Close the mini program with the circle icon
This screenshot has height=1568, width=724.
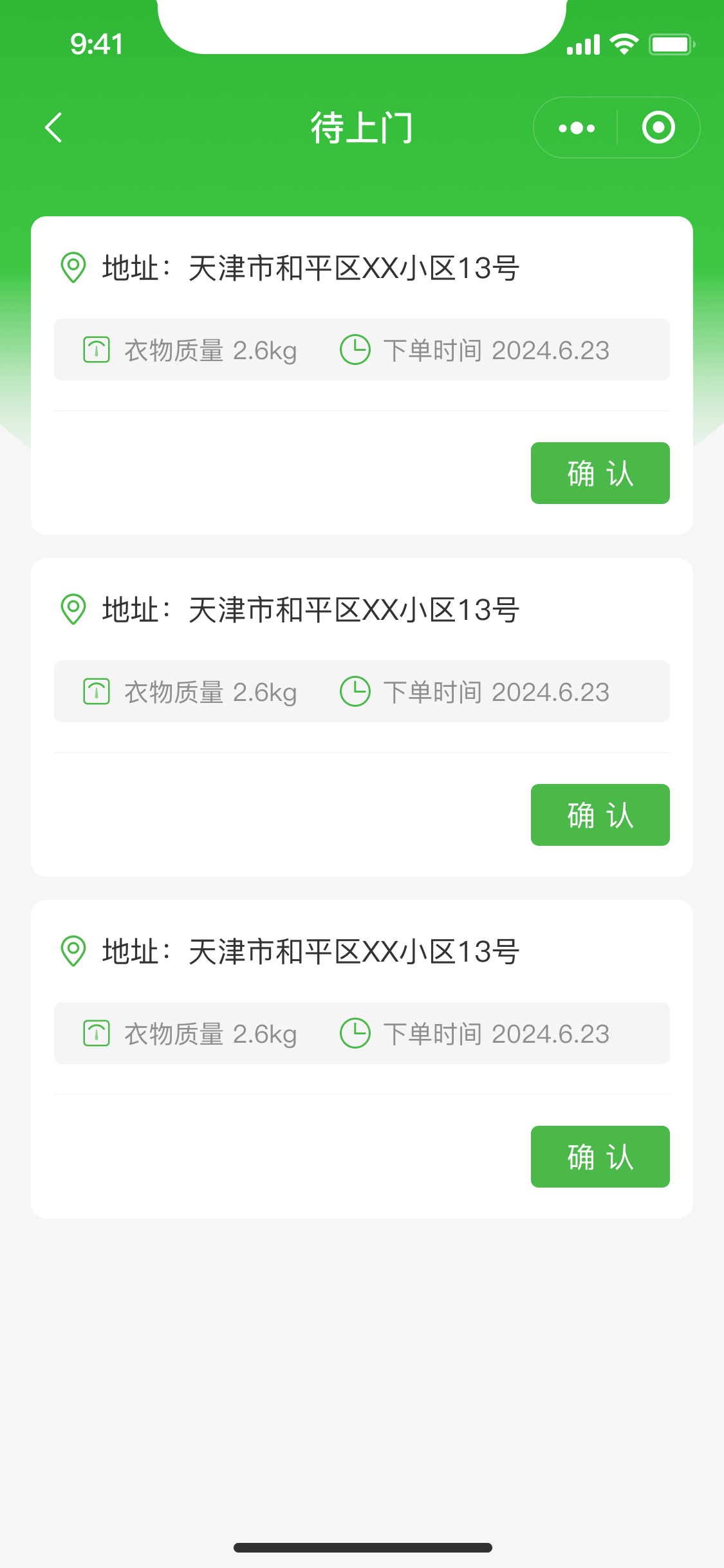[658, 127]
